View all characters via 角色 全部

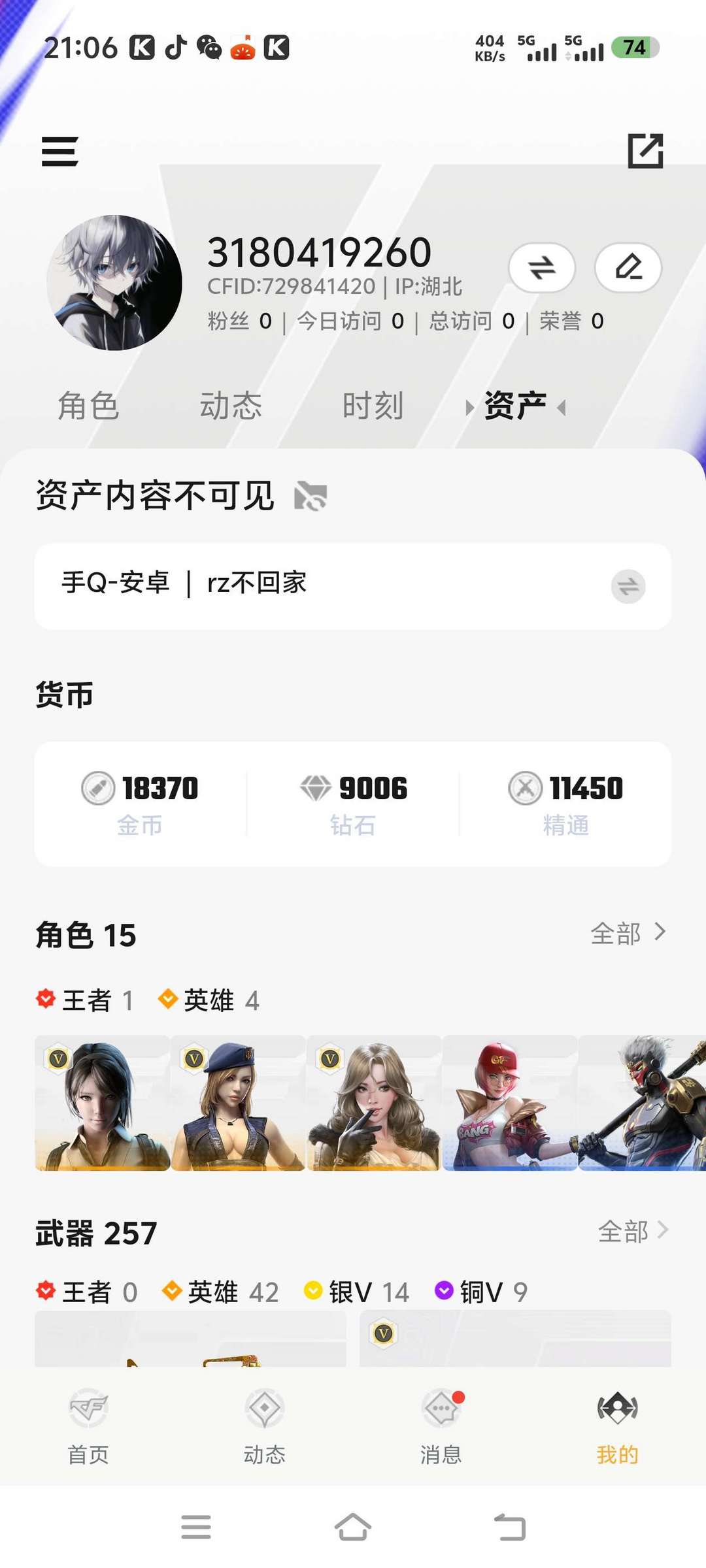pos(628,933)
